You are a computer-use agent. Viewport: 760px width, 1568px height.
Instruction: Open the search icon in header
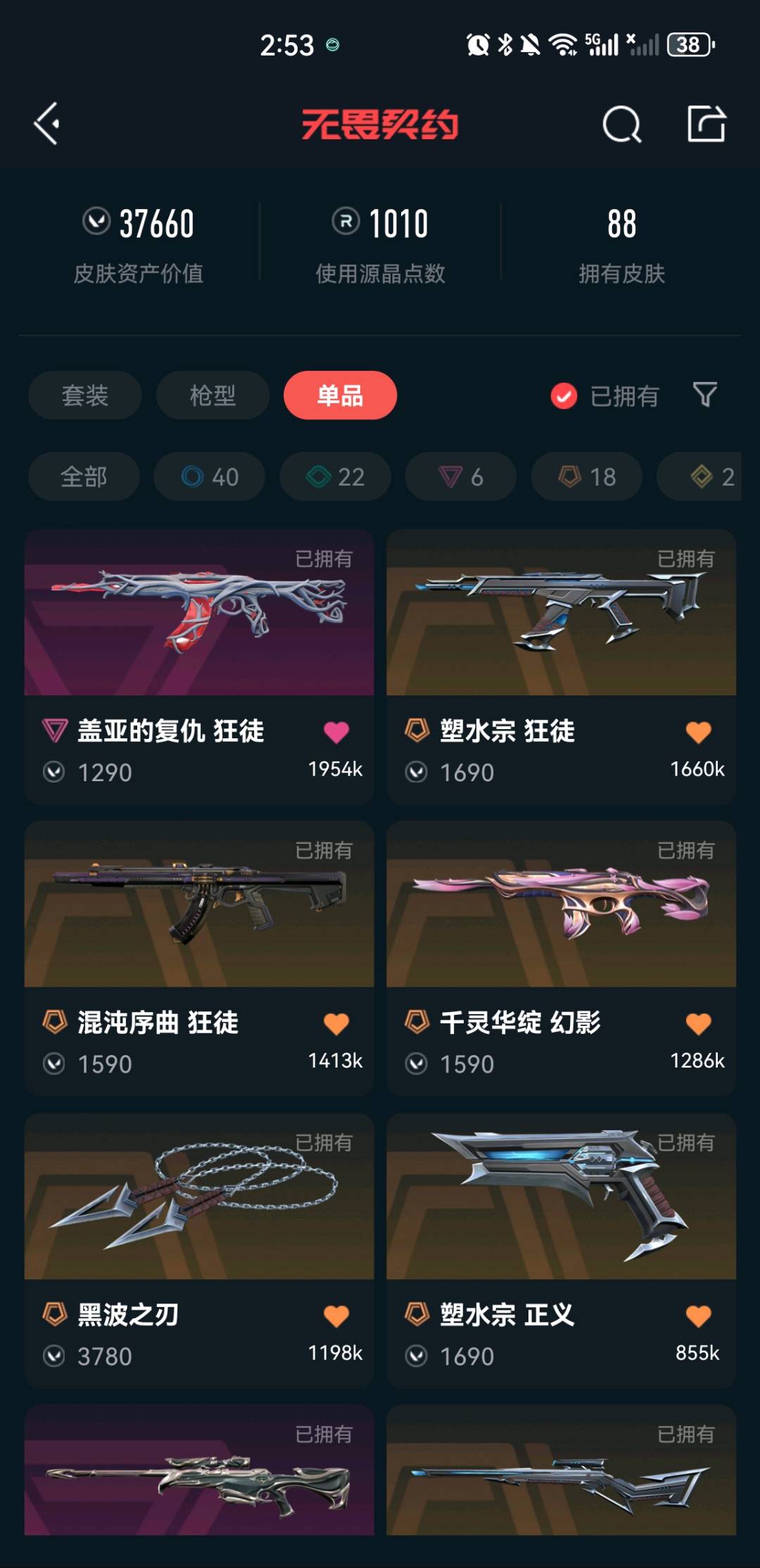[621, 125]
